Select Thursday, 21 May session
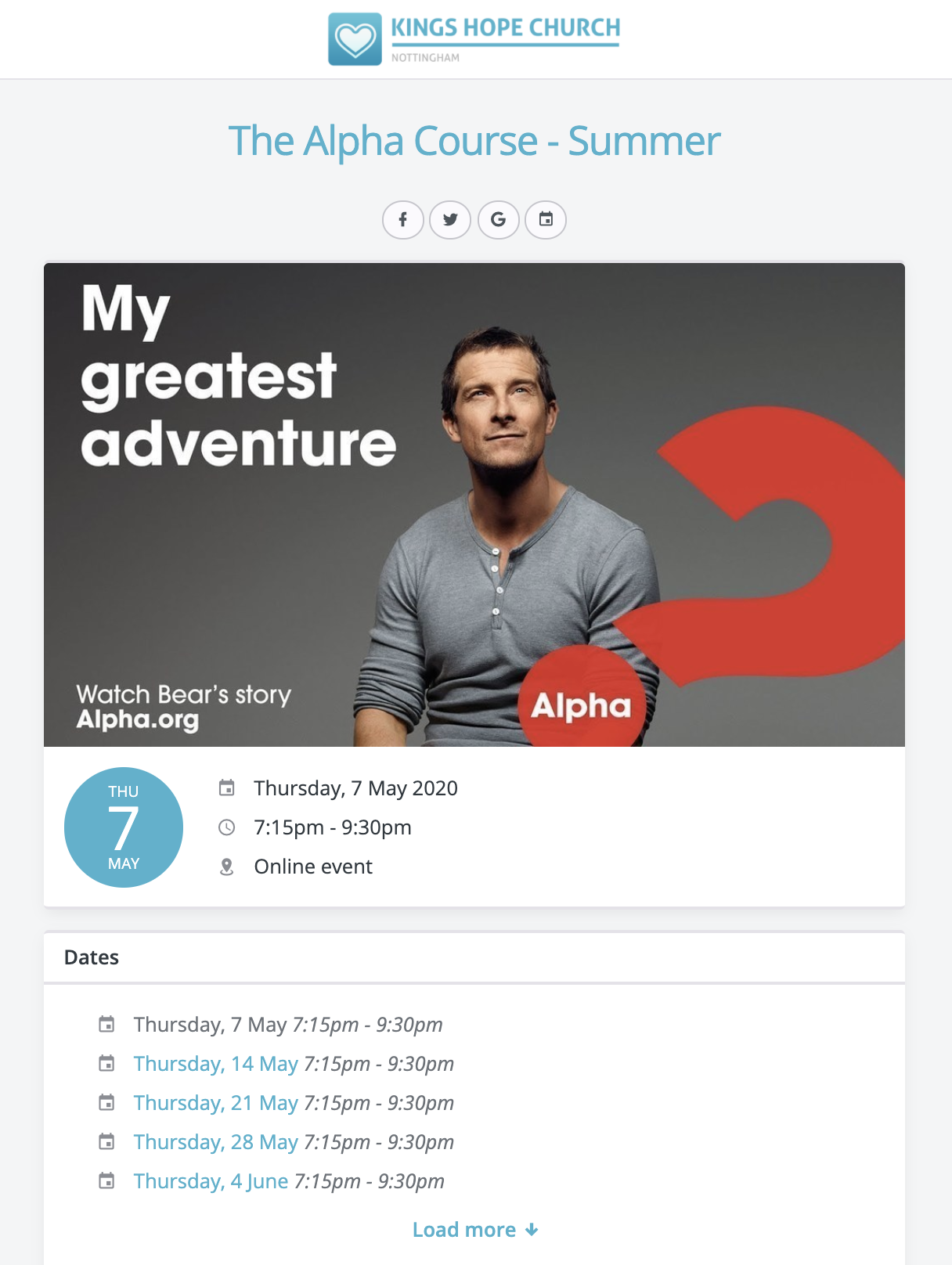The height and width of the screenshot is (1265, 952). [216, 1103]
